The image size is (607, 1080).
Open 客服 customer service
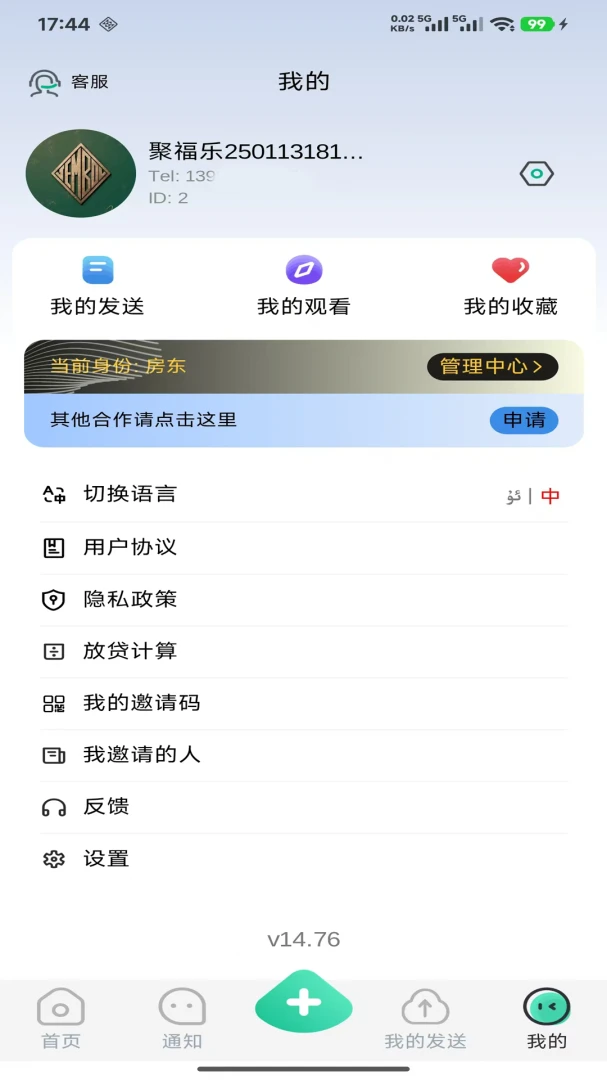[69, 82]
